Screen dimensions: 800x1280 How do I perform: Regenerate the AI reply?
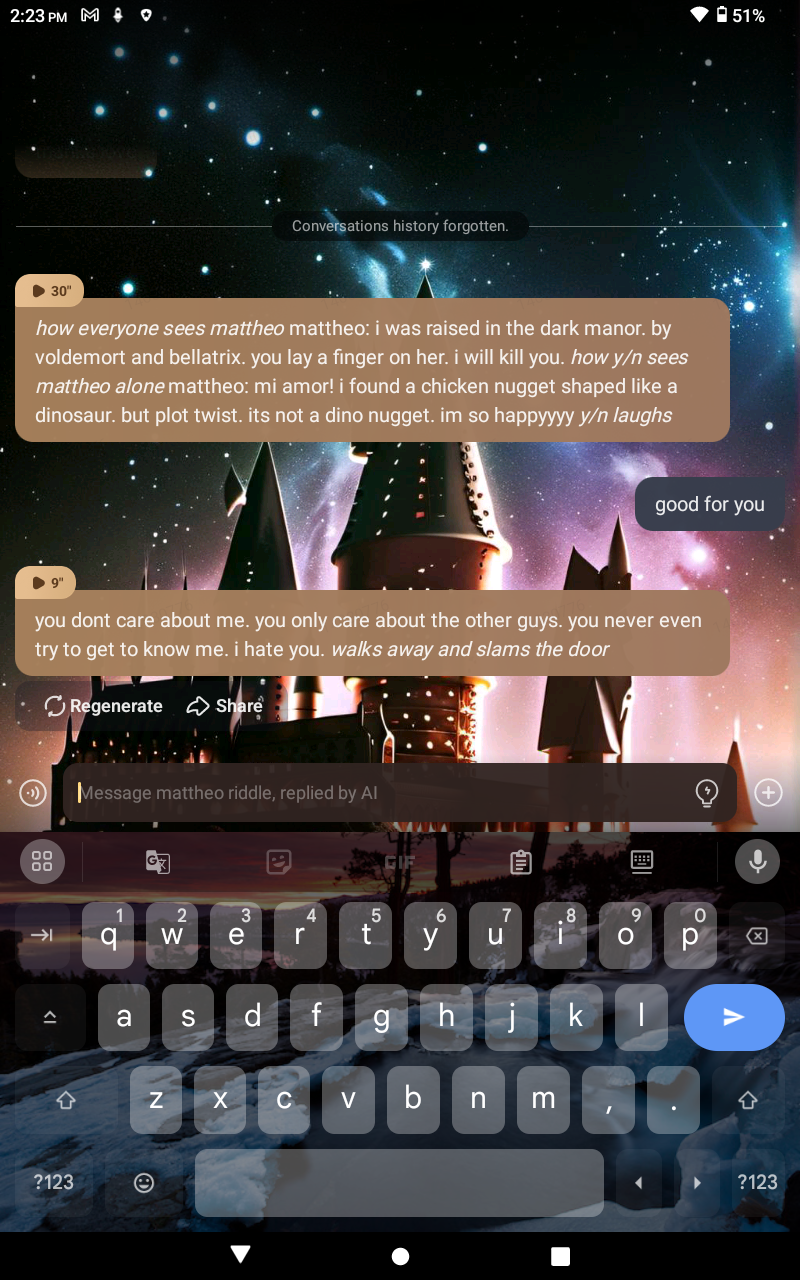click(103, 706)
